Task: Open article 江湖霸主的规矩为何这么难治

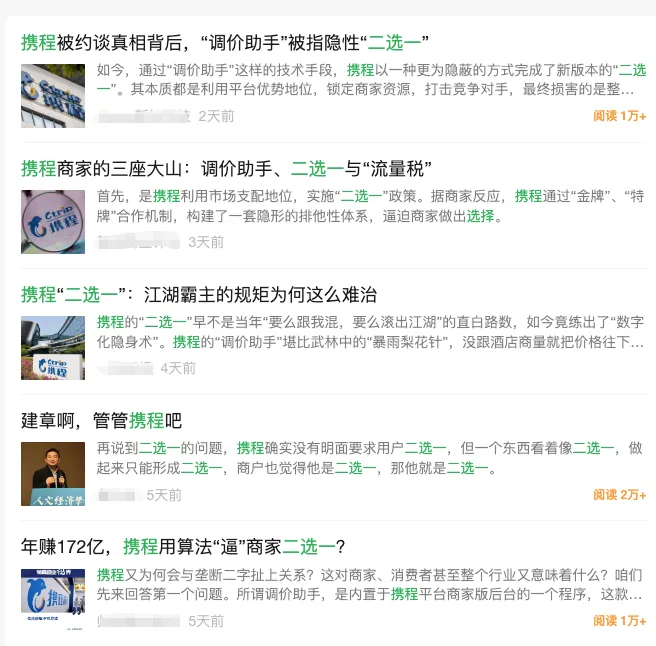Action: tap(199, 294)
